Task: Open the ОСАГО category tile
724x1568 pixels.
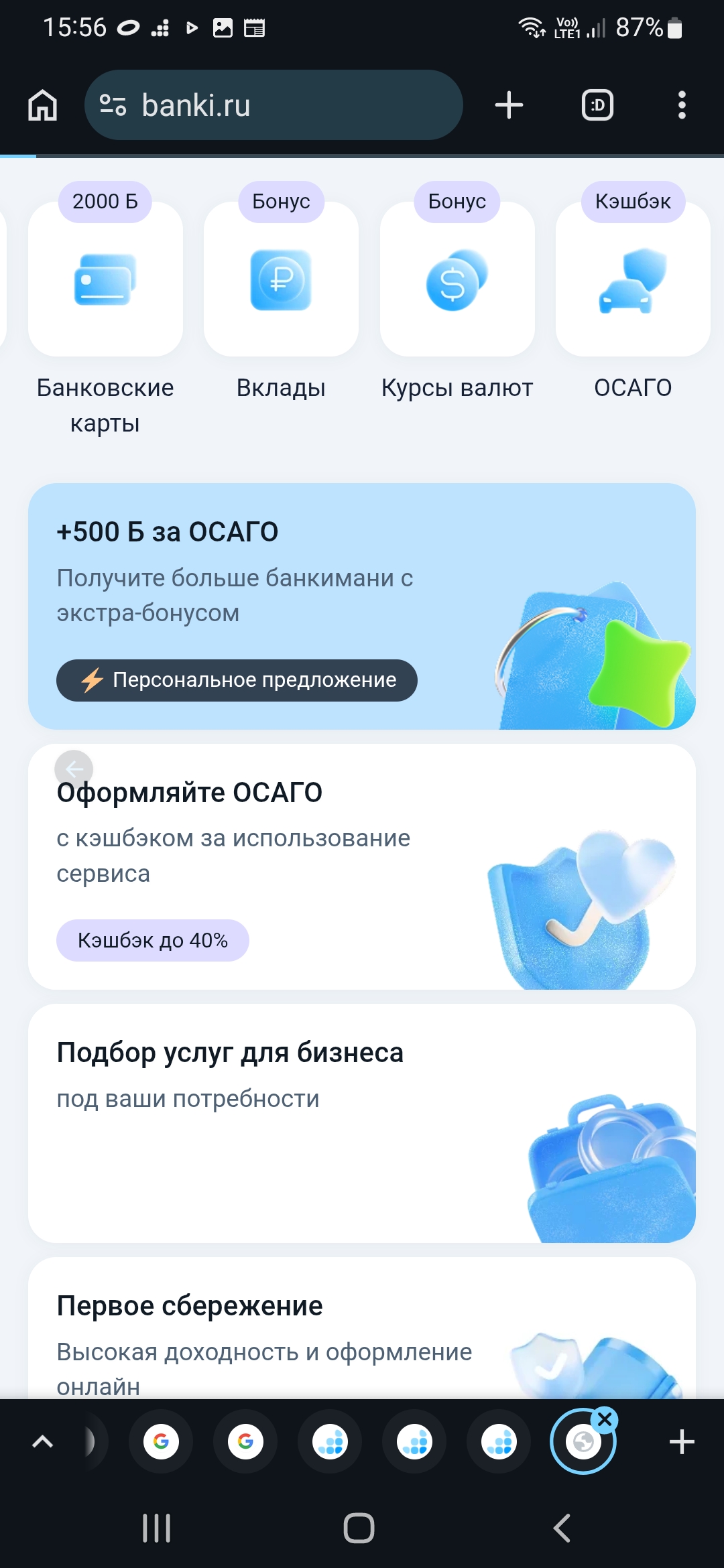Action: point(633,279)
